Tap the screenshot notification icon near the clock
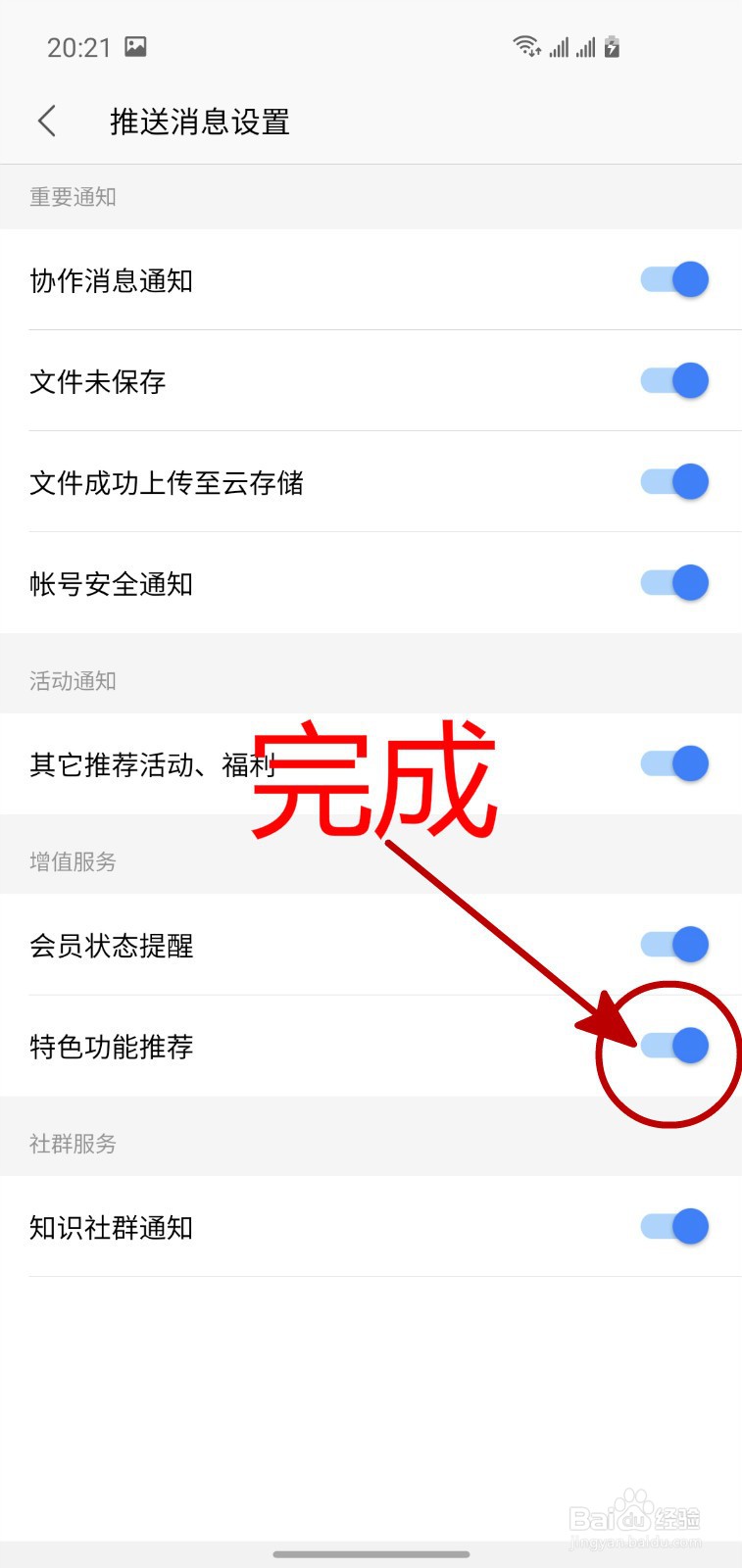742x1568 pixels. pyautogui.click(x=137, y=45)
